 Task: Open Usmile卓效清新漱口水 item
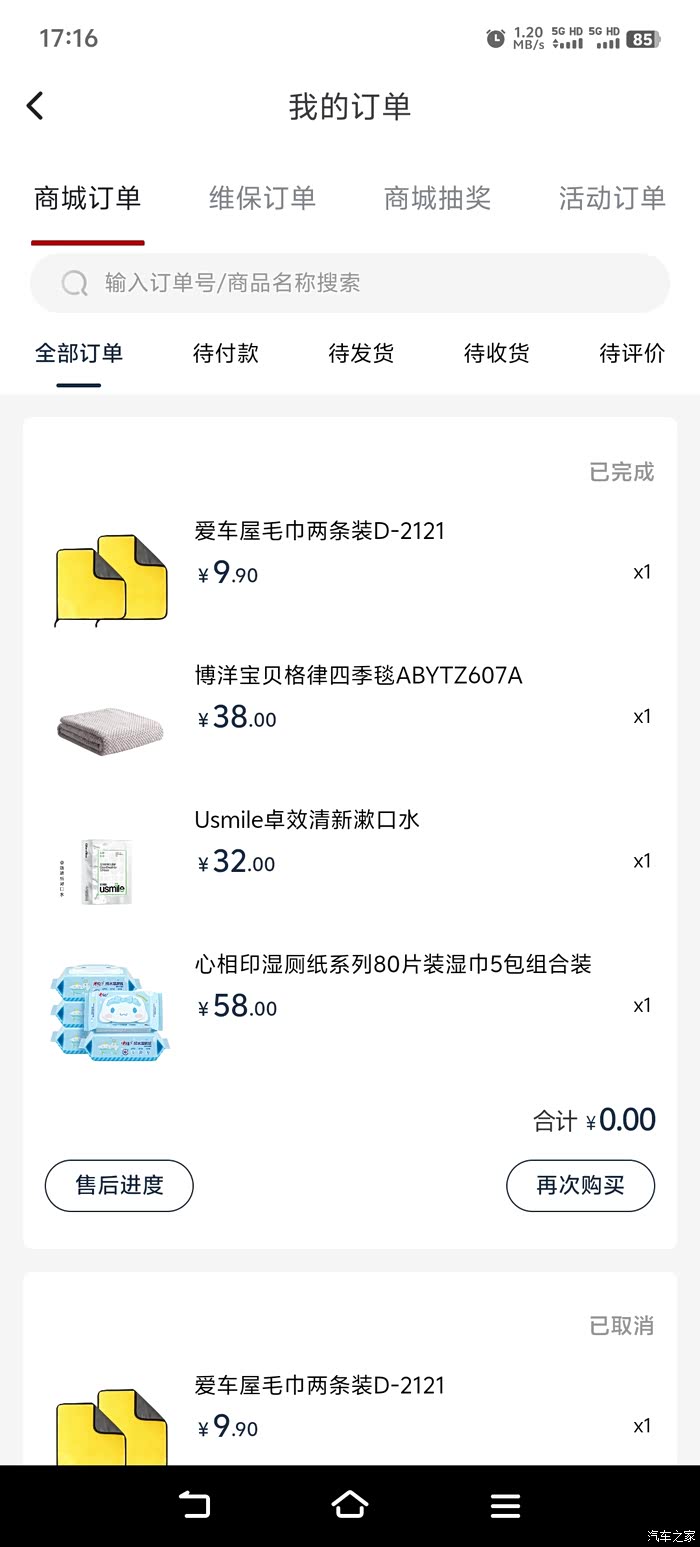(x=306, y=820)
